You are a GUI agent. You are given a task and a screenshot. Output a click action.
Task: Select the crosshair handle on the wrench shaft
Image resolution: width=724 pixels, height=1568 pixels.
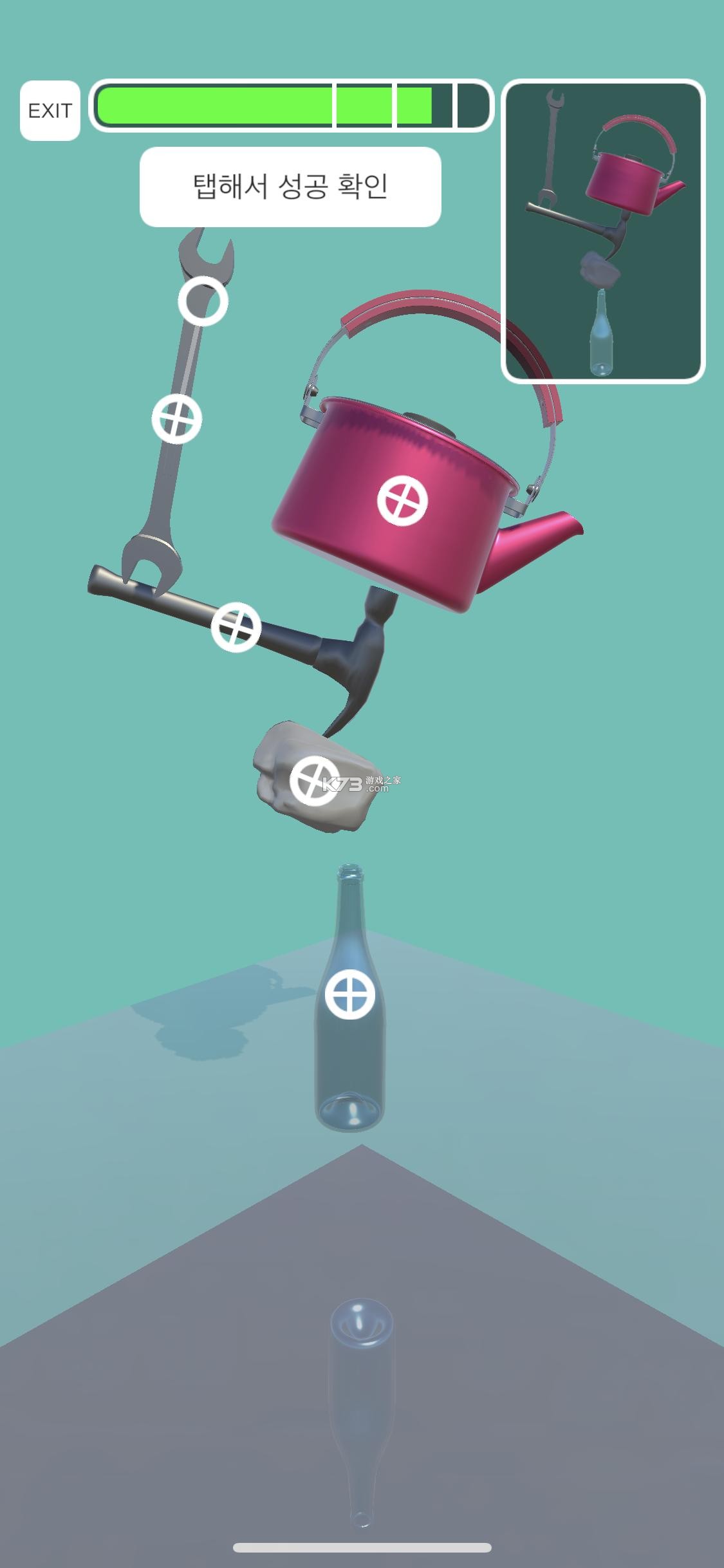(176, 419)
